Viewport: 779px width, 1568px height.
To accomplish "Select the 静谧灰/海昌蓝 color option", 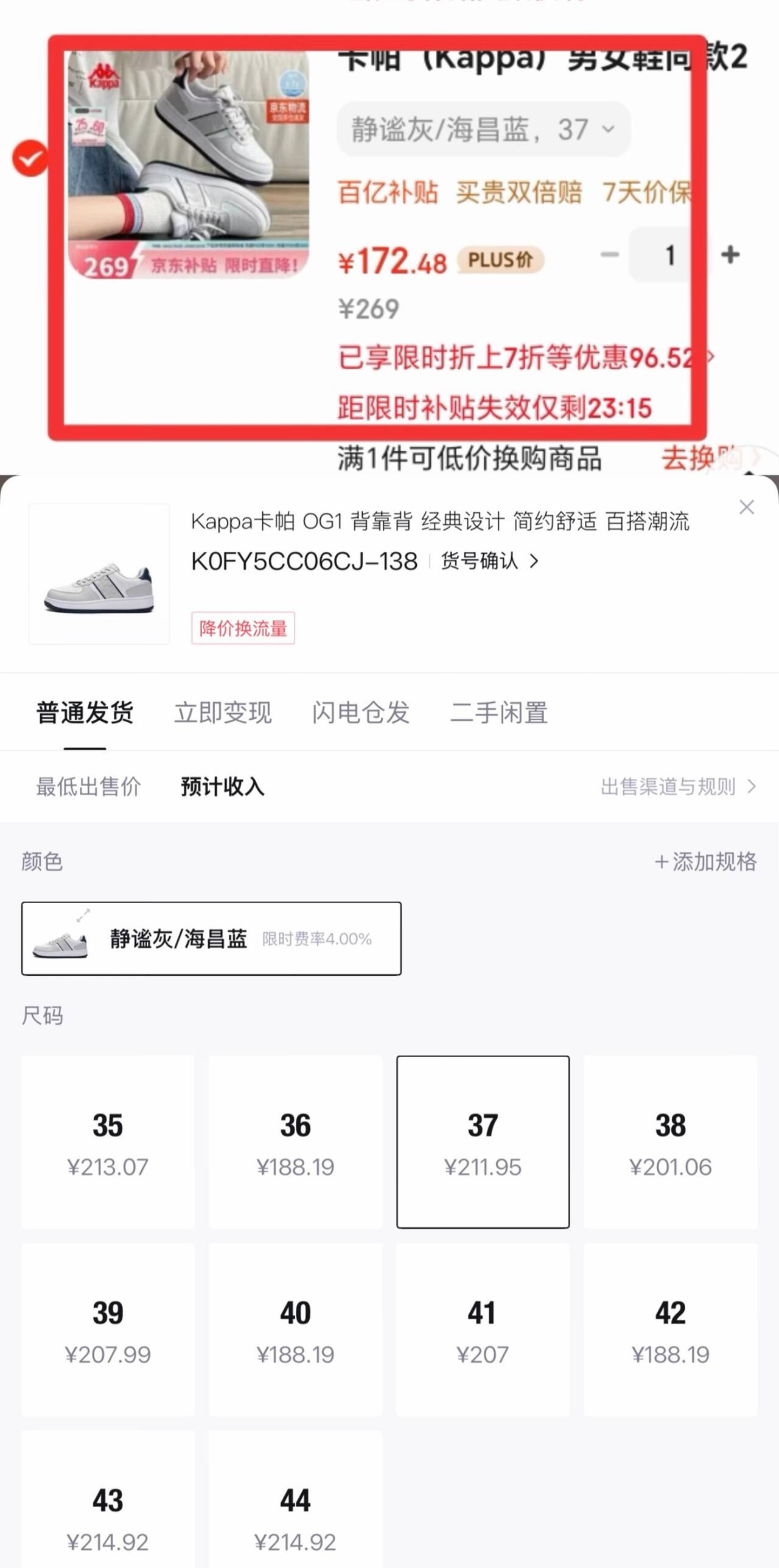I will coord(211,939).
